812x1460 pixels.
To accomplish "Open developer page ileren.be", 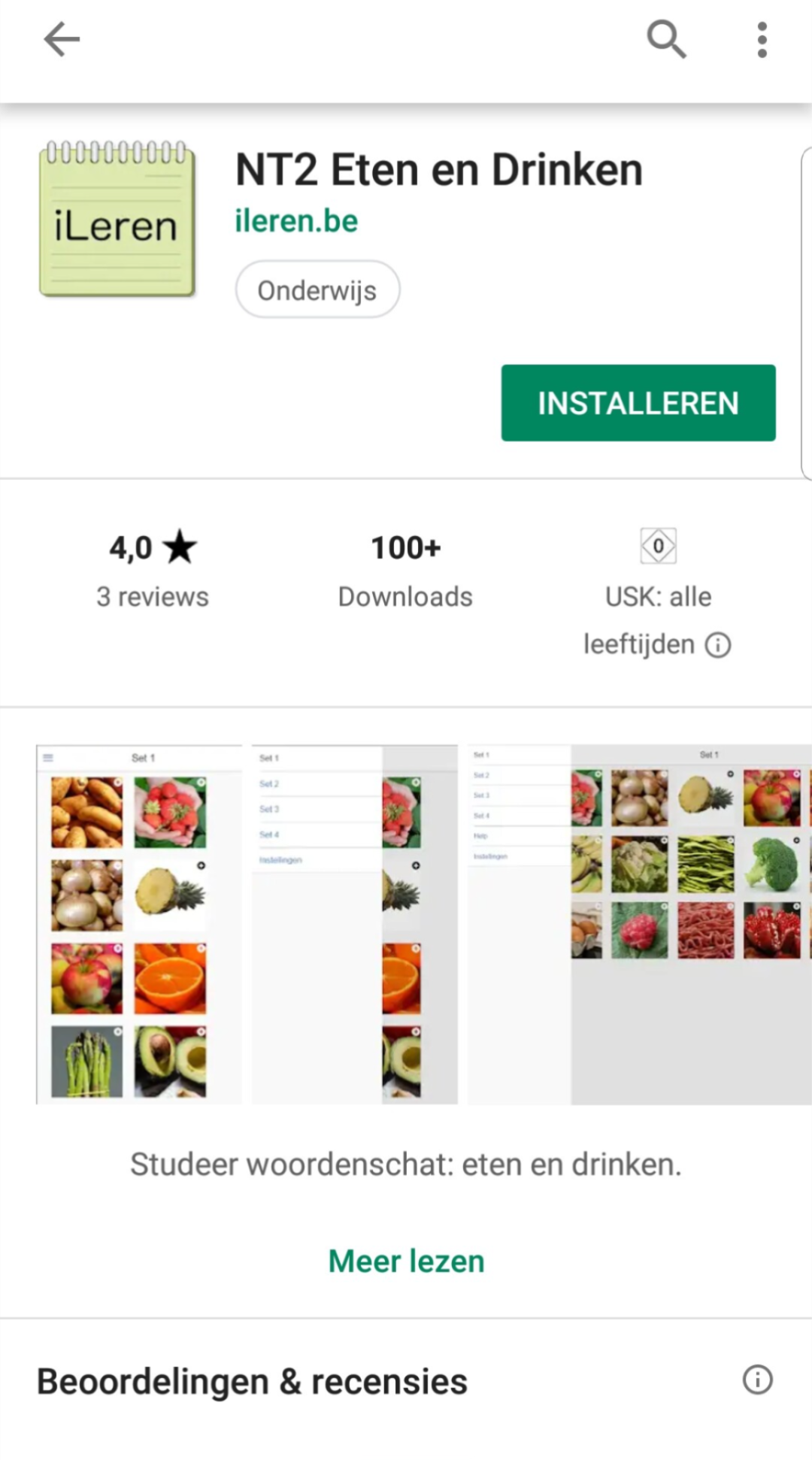I will point(296,221).
